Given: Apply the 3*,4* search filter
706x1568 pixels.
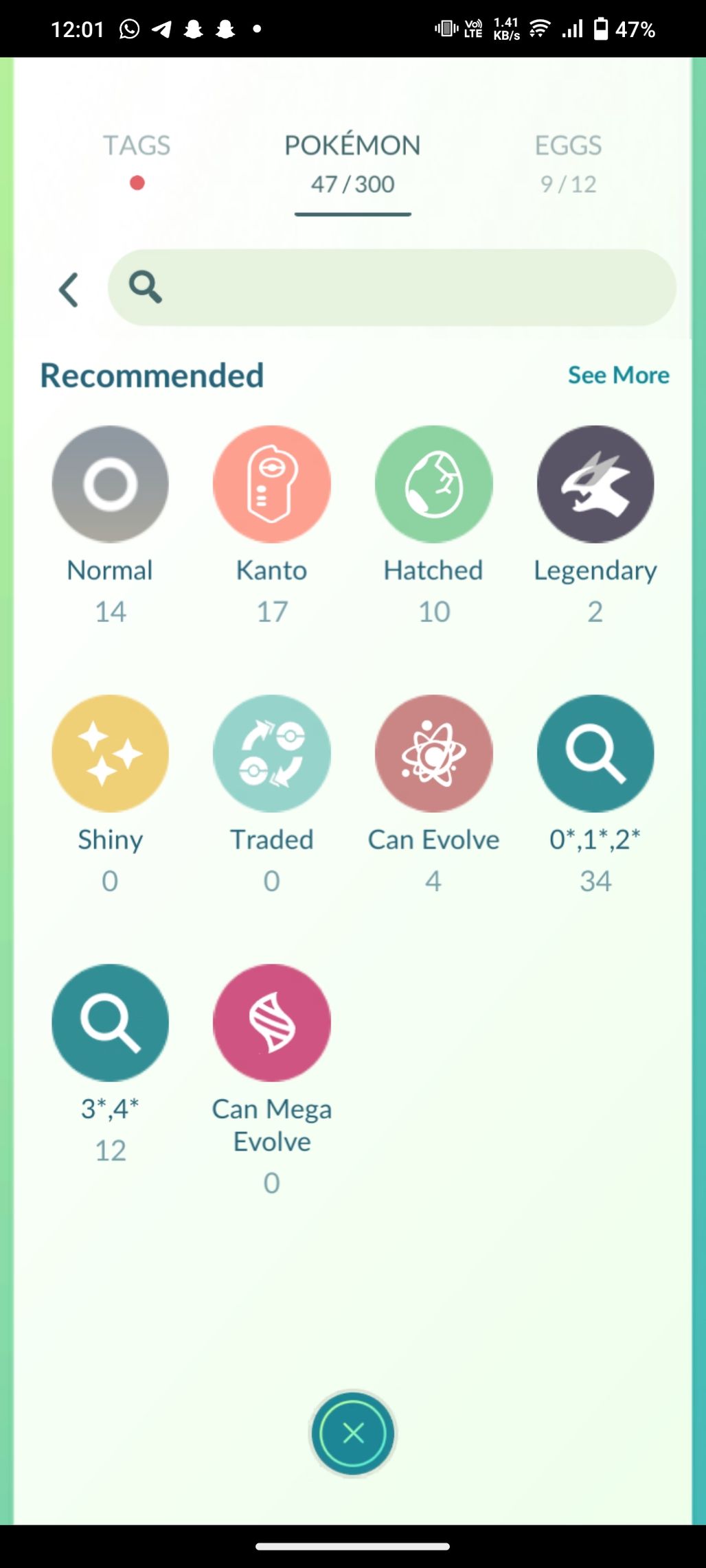Looking at the screenshot, I should click(x=110, y=1023).
